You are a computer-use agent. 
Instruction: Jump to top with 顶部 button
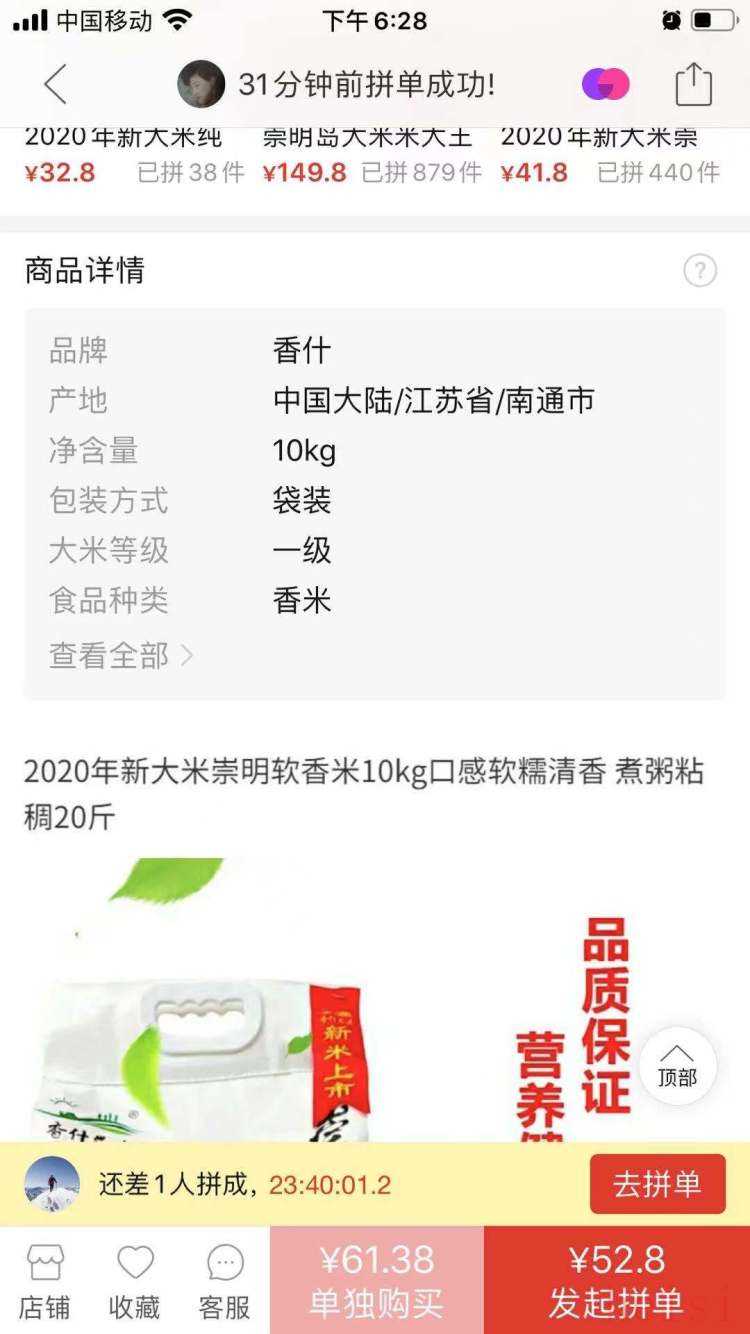(x=677, y=1066)
